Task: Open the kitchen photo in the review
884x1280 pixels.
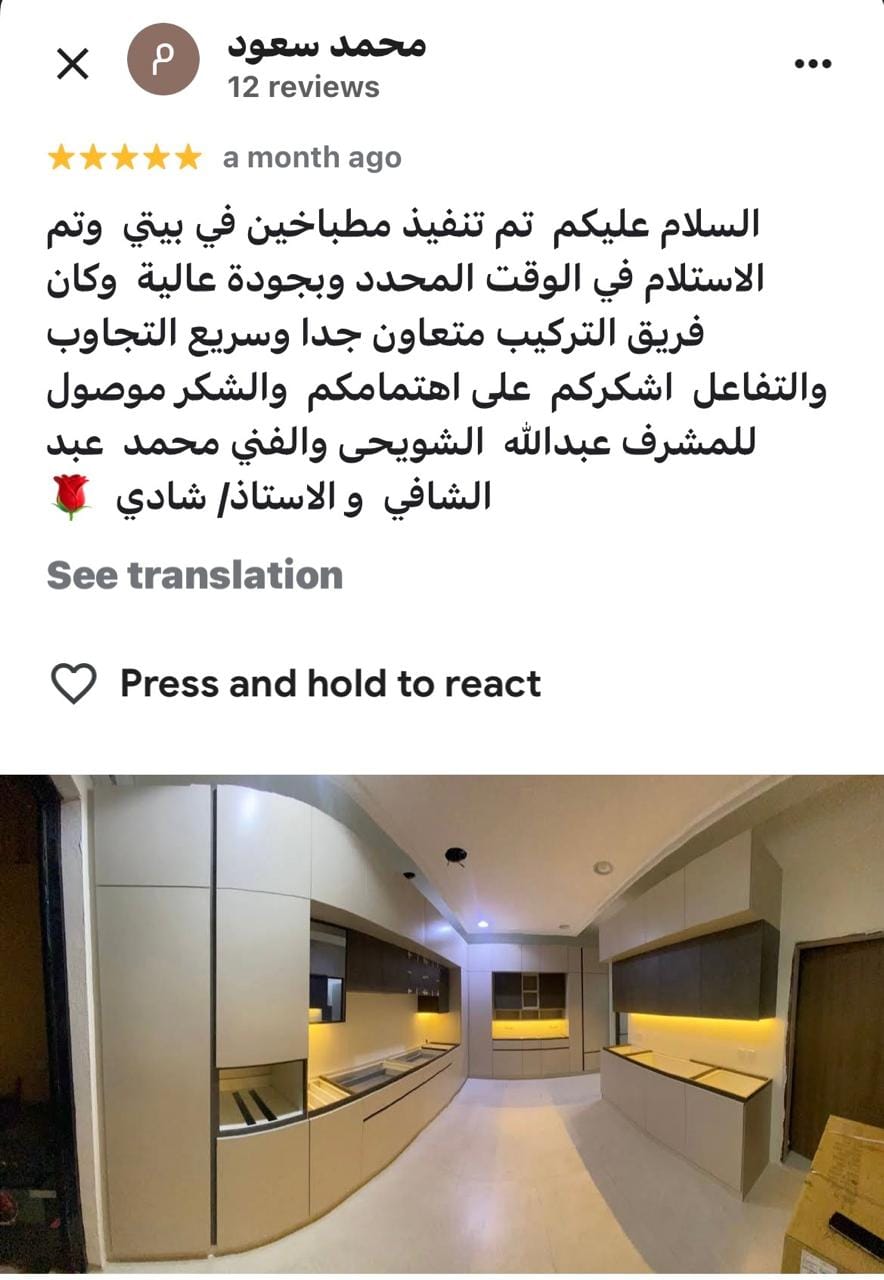Action: click(x=442, y=1025)
